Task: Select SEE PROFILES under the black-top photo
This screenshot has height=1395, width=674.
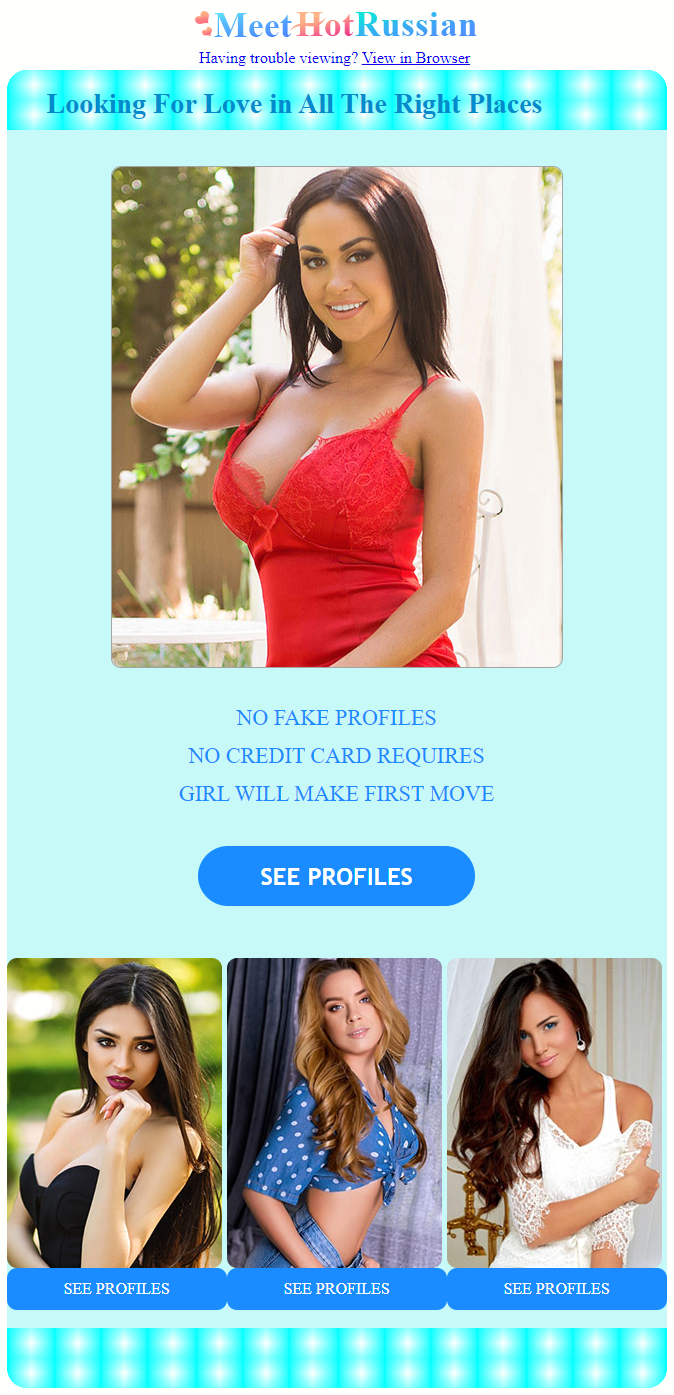Action: coord(116,1289)
